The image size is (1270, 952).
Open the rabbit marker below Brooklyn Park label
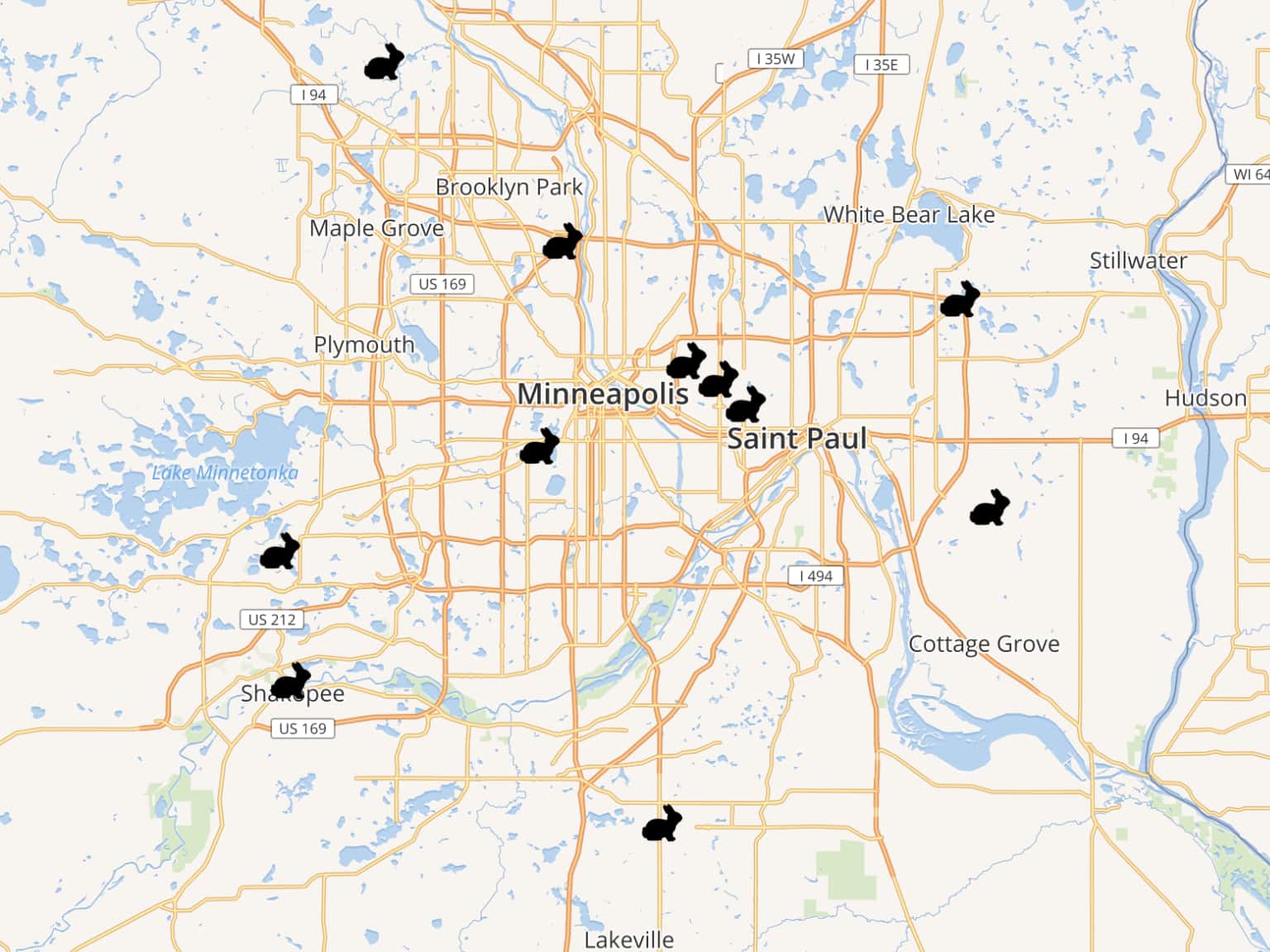[x=562, y=242]
